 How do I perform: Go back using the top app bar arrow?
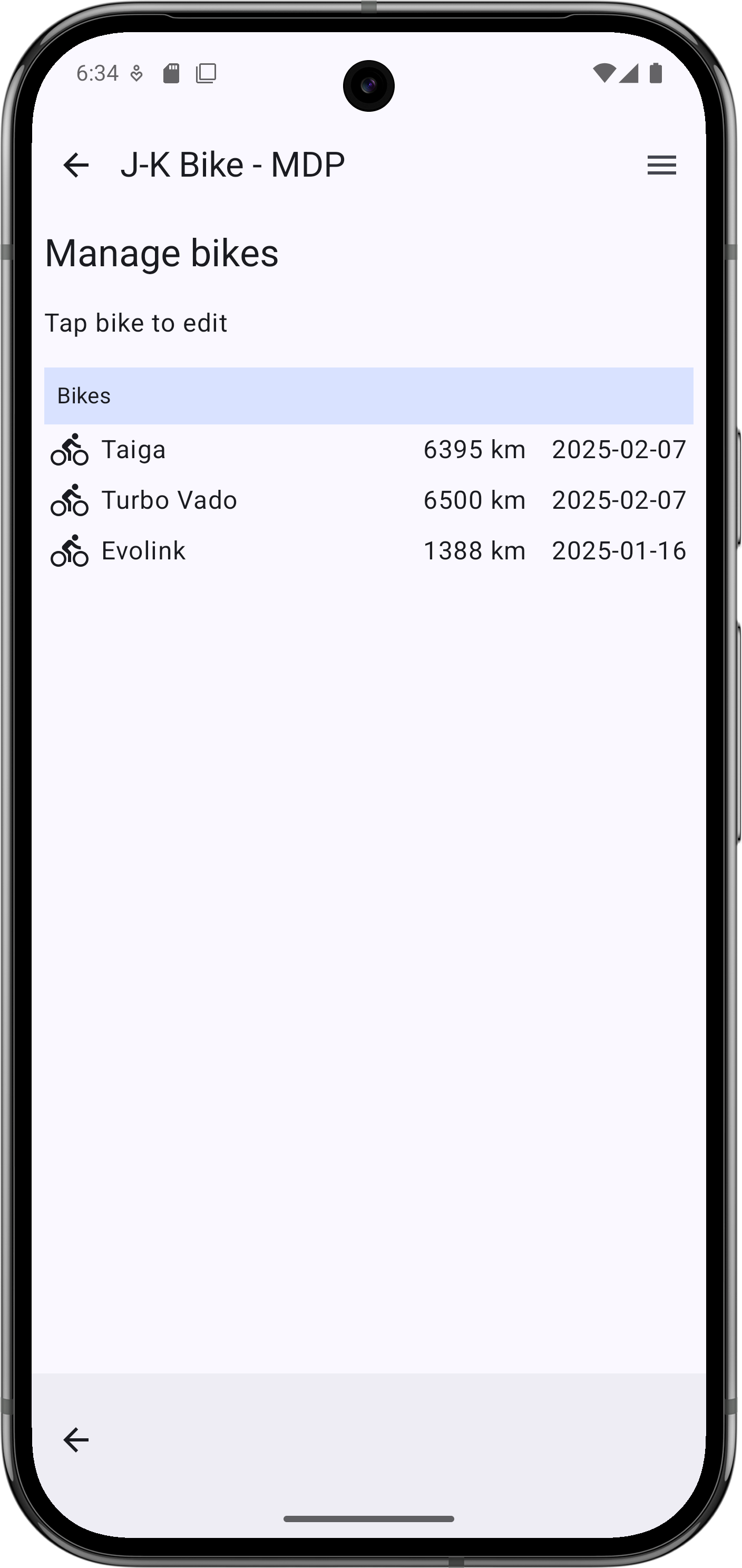point(76,165)
